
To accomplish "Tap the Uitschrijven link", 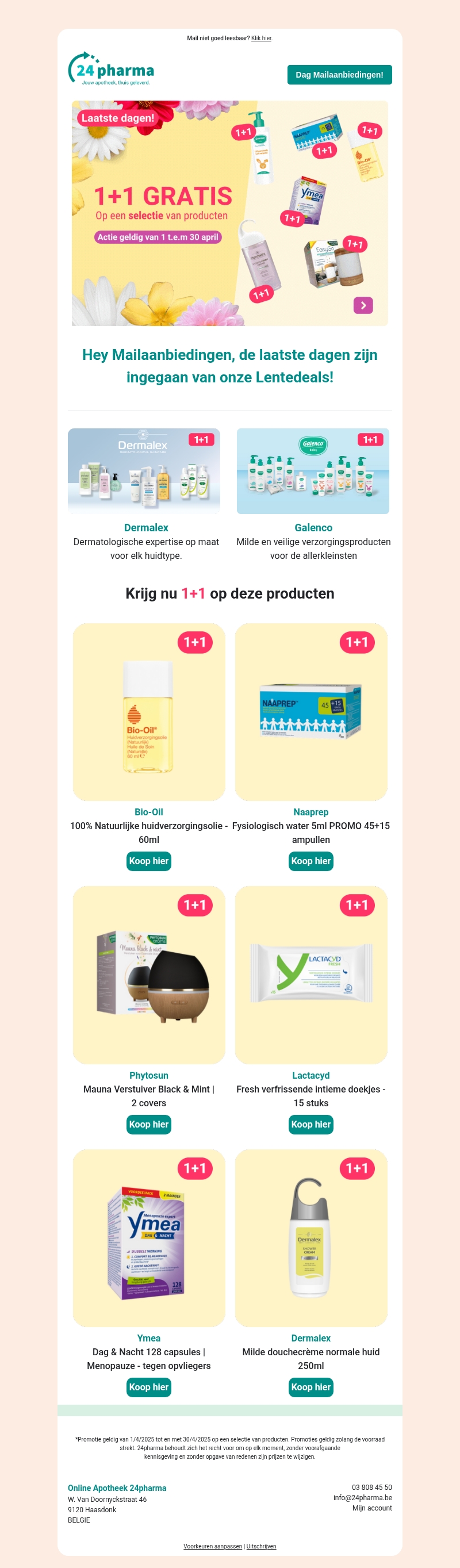I will coord(261,1546).
